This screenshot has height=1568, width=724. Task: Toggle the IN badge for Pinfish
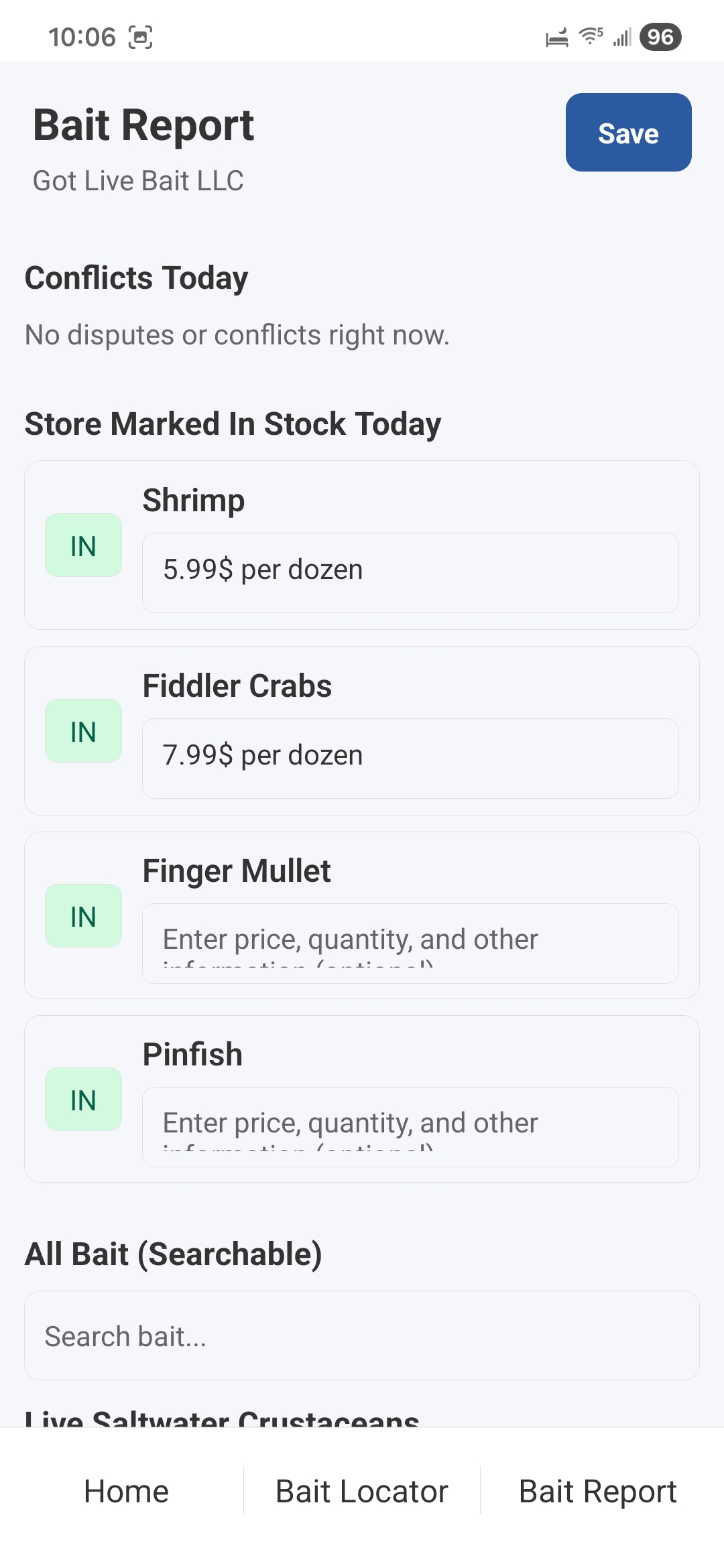[82, 1099]
